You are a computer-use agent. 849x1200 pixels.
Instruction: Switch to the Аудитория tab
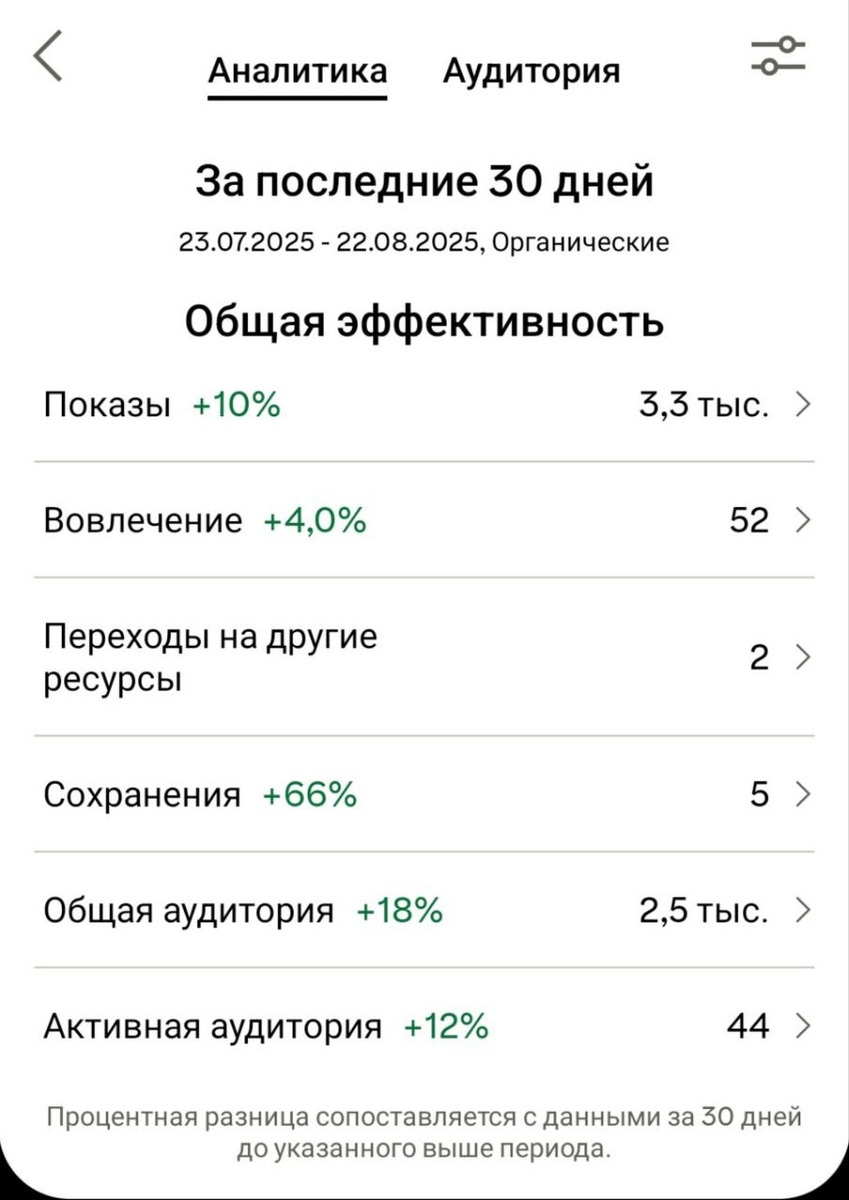[531, 71]
